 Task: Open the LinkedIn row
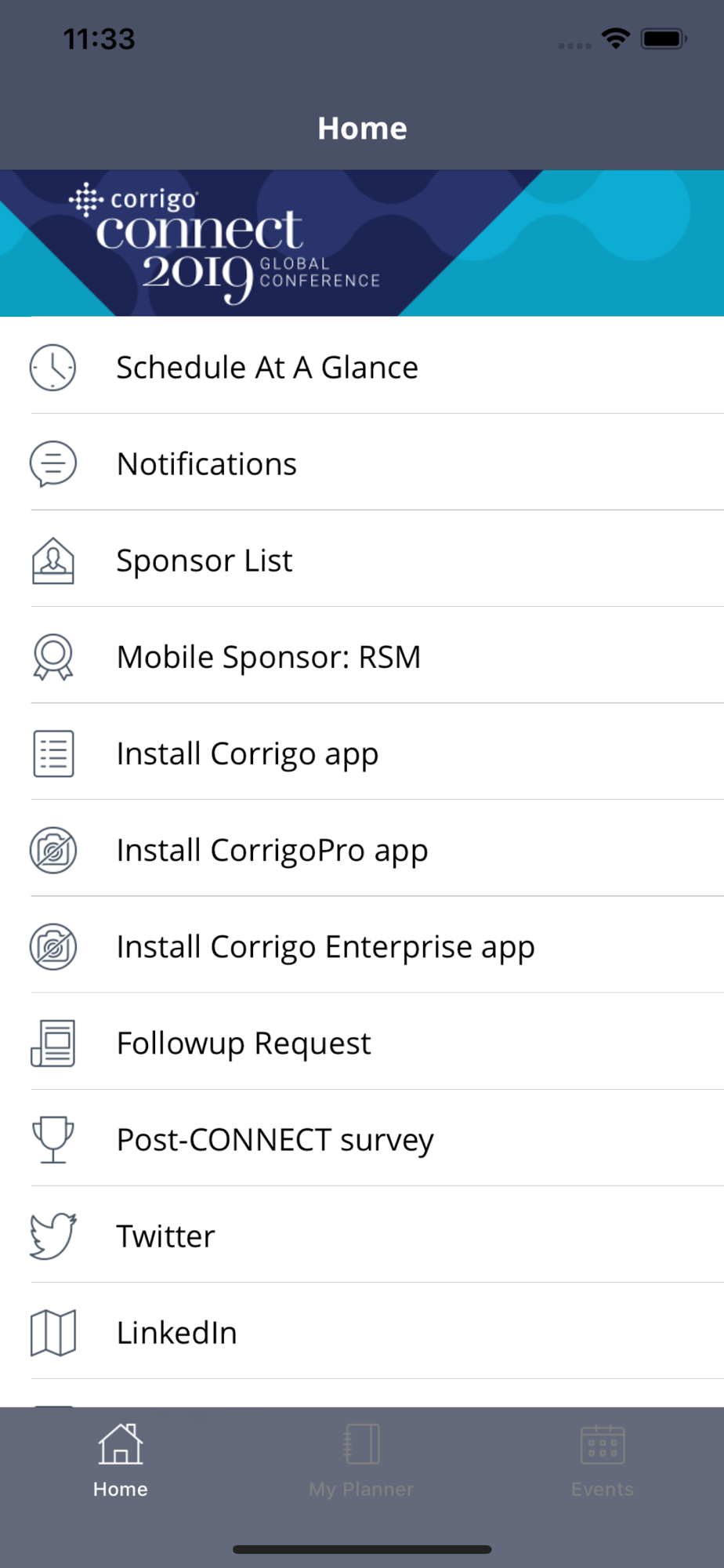[x=362, y=1331]
